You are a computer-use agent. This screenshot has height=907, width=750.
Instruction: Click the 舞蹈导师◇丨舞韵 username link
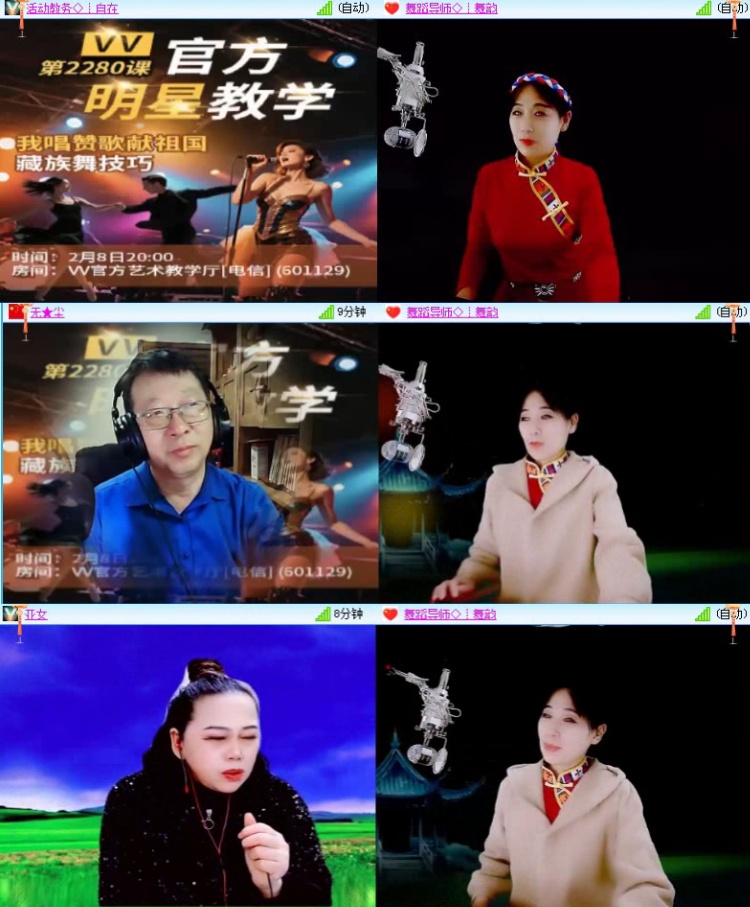click(450, 10)
